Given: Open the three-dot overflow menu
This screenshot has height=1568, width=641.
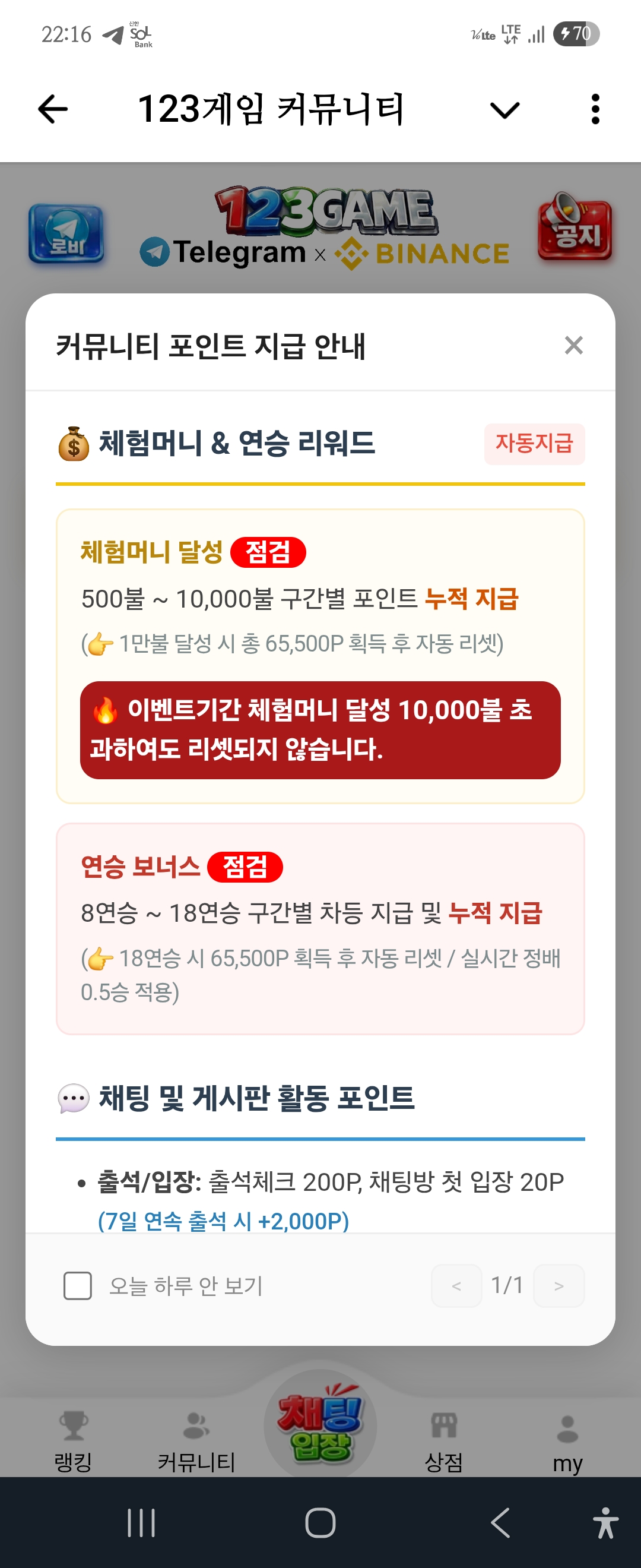Looking at the screenshot, I should coord(595,109).
